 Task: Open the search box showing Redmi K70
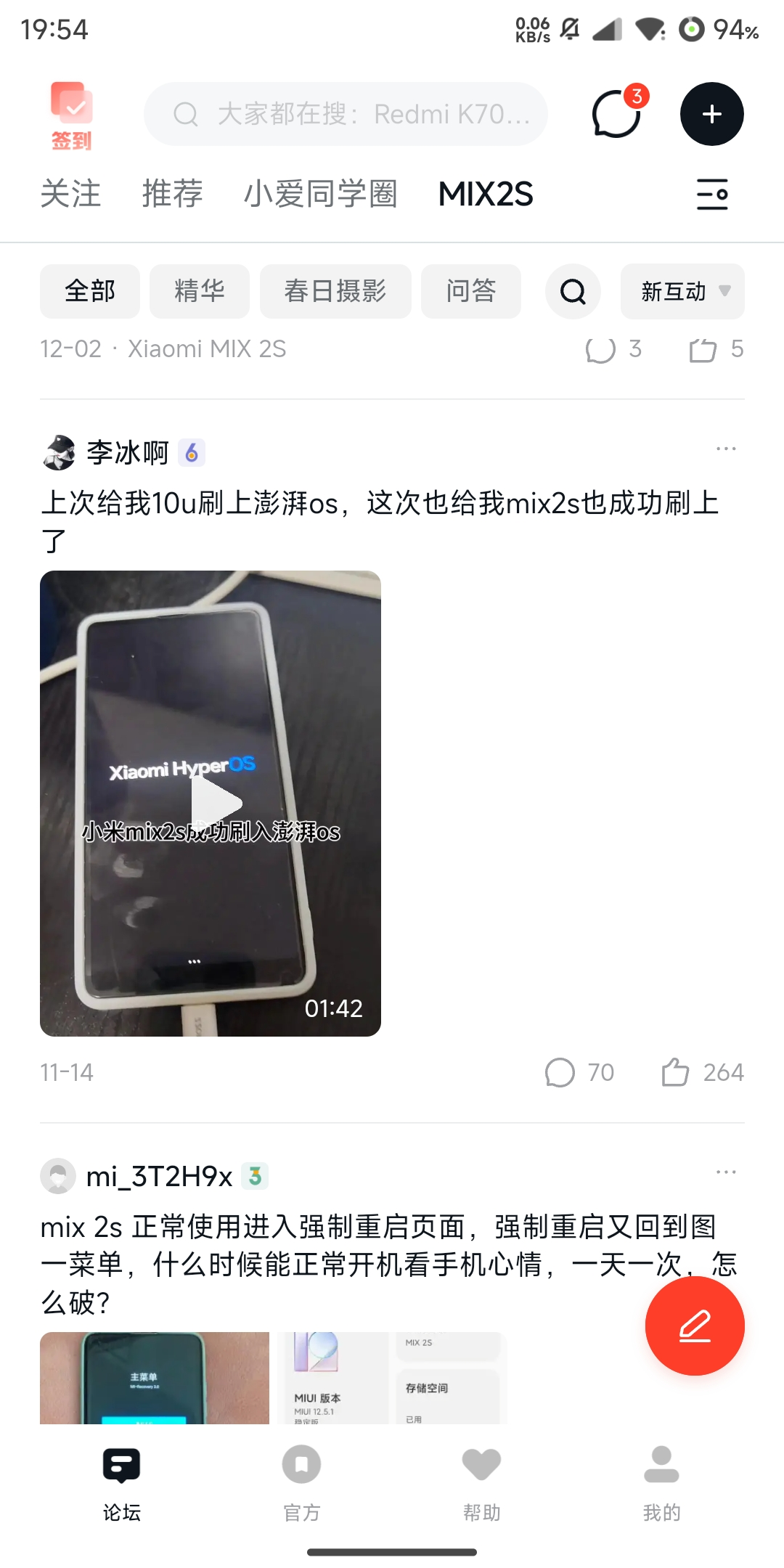pos(346,114)
